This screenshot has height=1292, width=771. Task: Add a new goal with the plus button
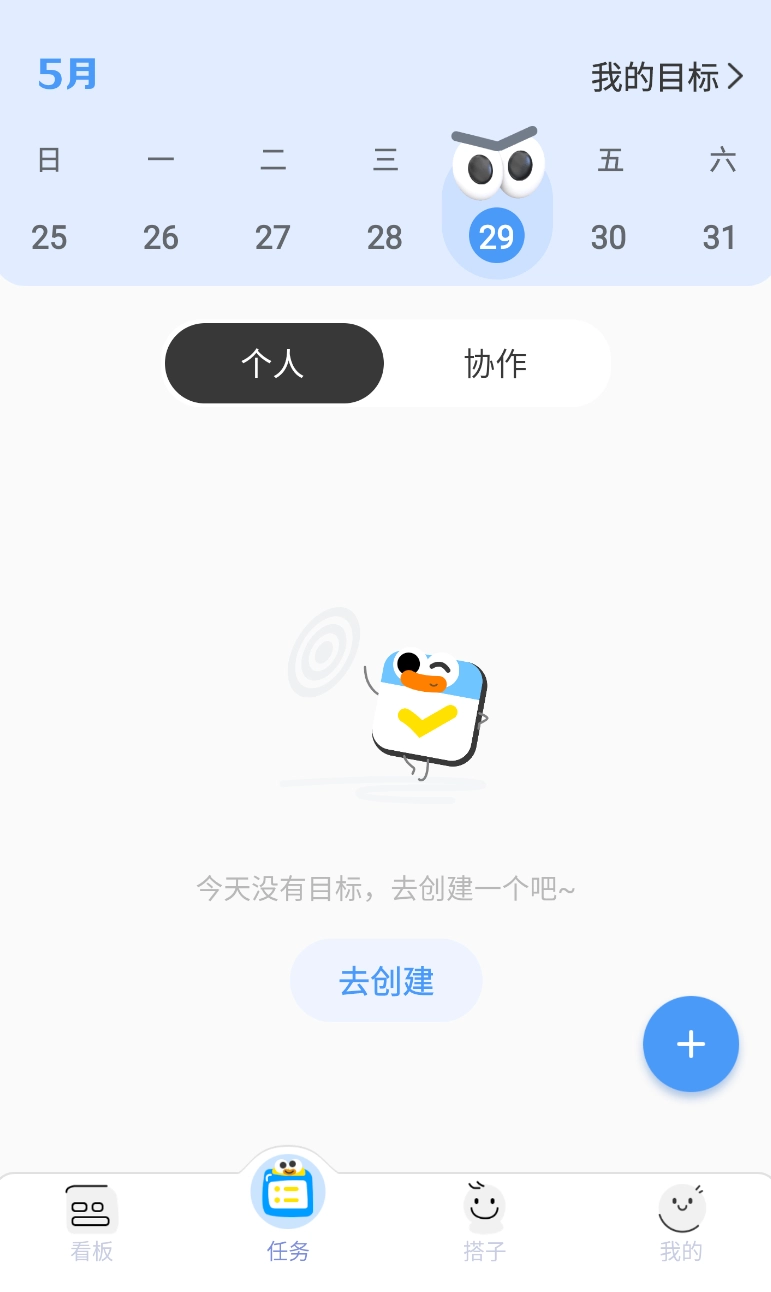point(691,1044)
